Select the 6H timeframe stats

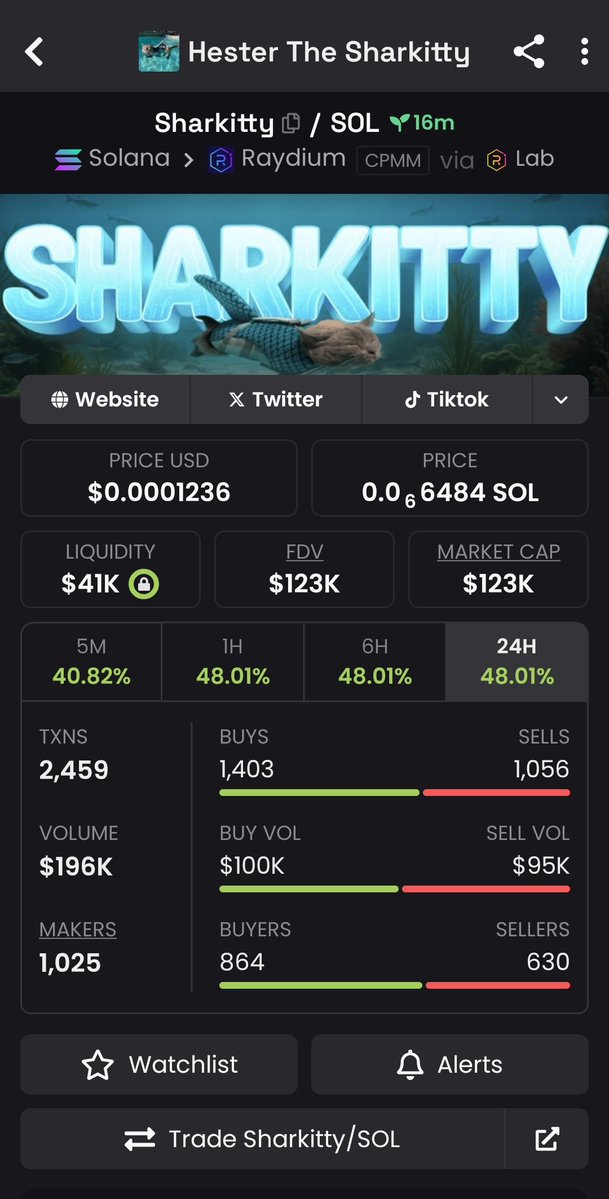pyautogui.click(x=375, y=661)
